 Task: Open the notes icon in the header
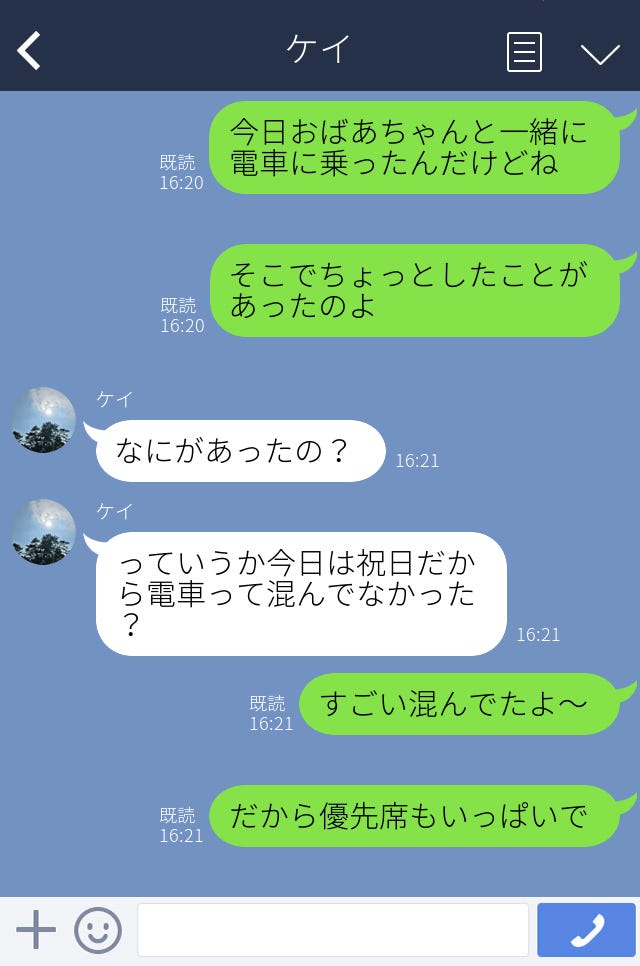coord(524,52)
